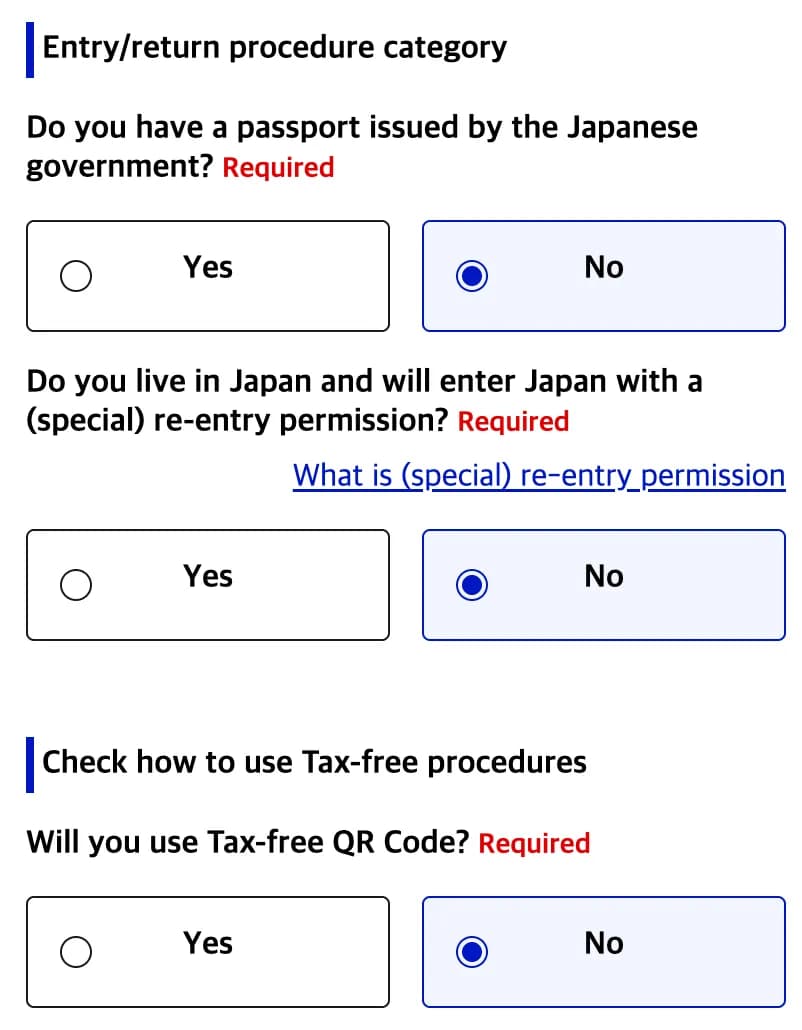This screenshot has height=1030, width=802.
Task: Click the Entry/return procedure category heading
Action: (x=274, y=46)
